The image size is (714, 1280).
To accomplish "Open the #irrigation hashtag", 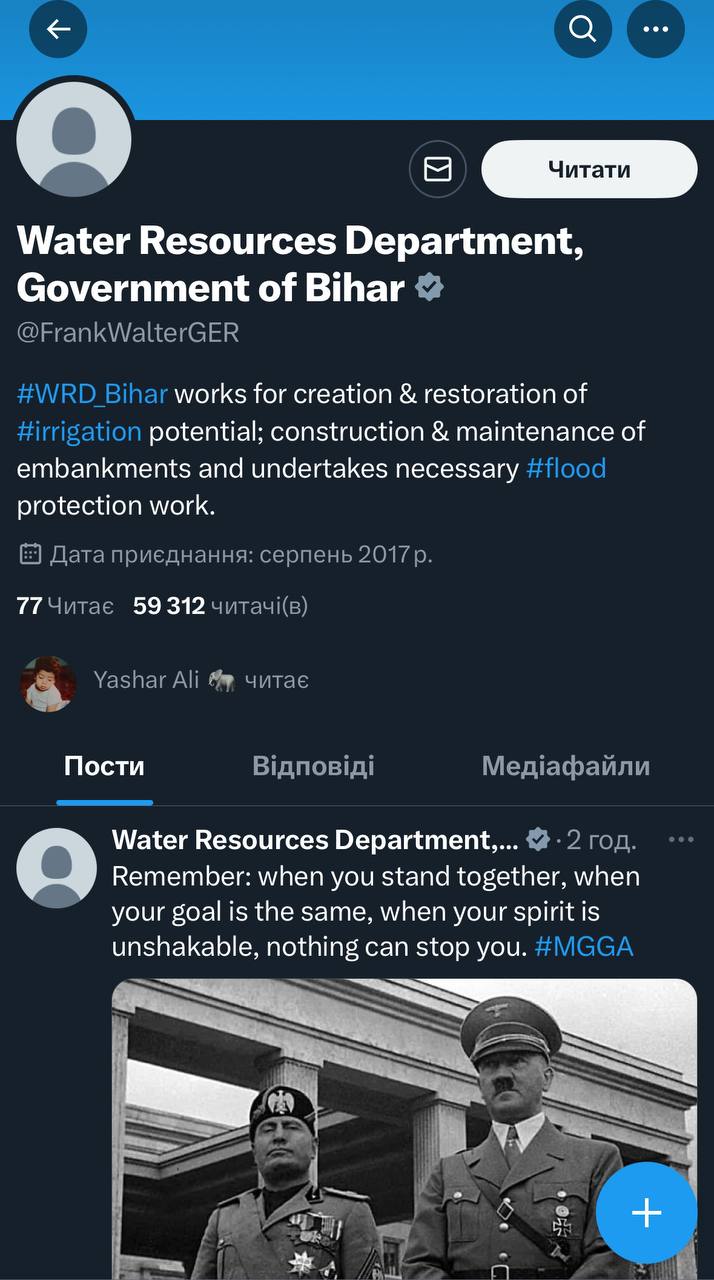I will coord(79,431).
